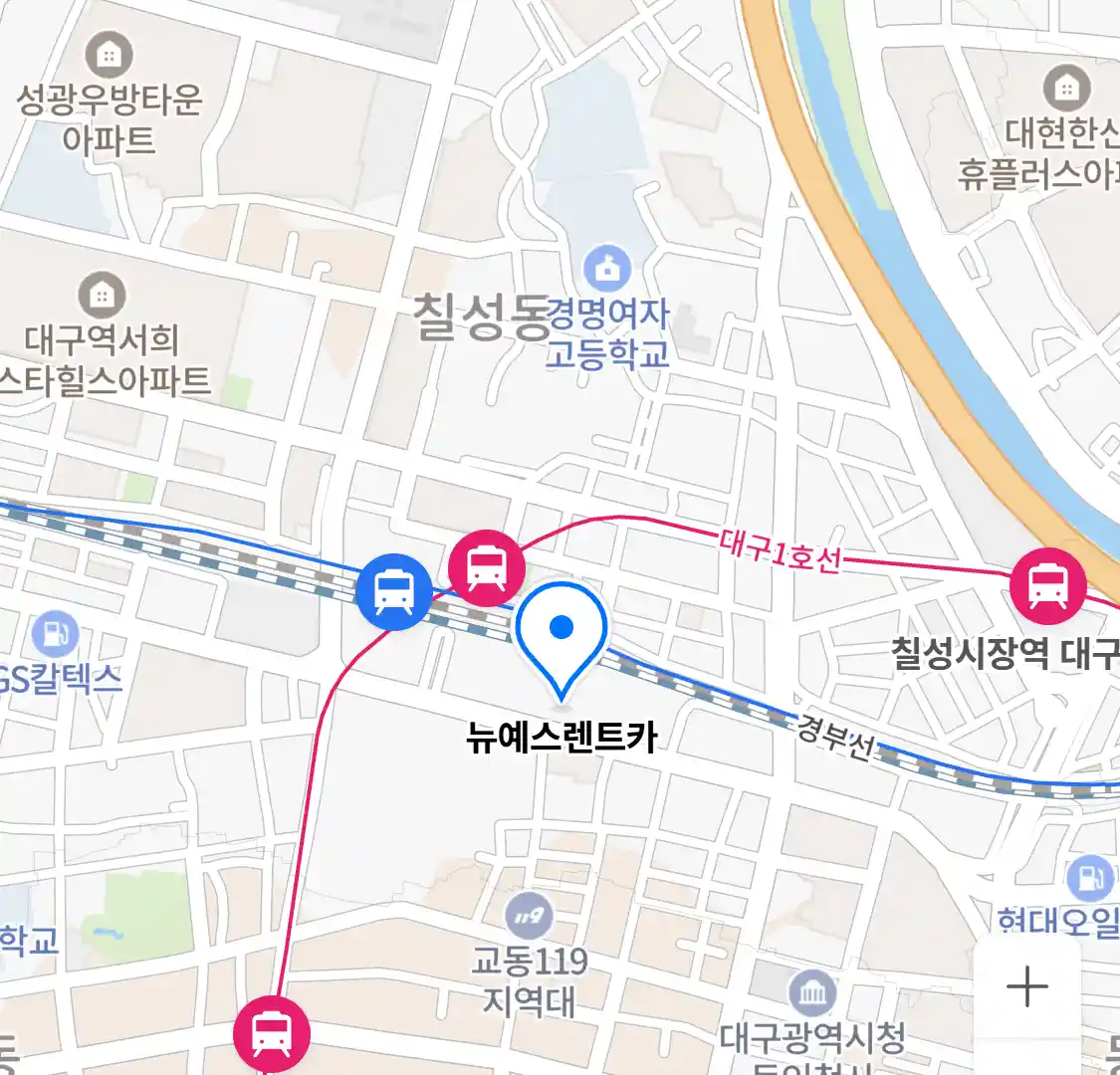Select the 칠성시장역 subway station marker
This screenshot has height=1075, width=1120.
tap(1047, 585)
